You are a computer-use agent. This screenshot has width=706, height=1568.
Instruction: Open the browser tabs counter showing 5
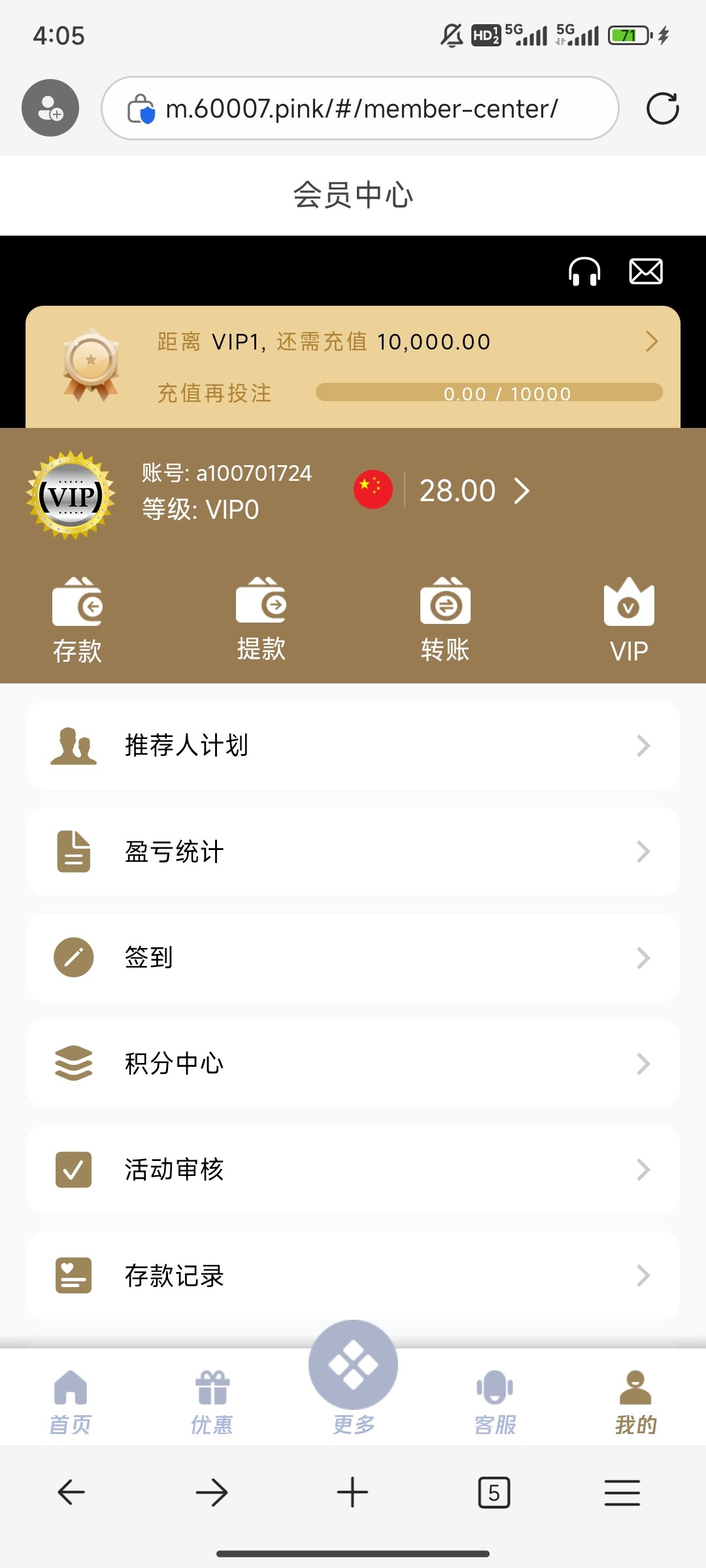[494, 1492]
